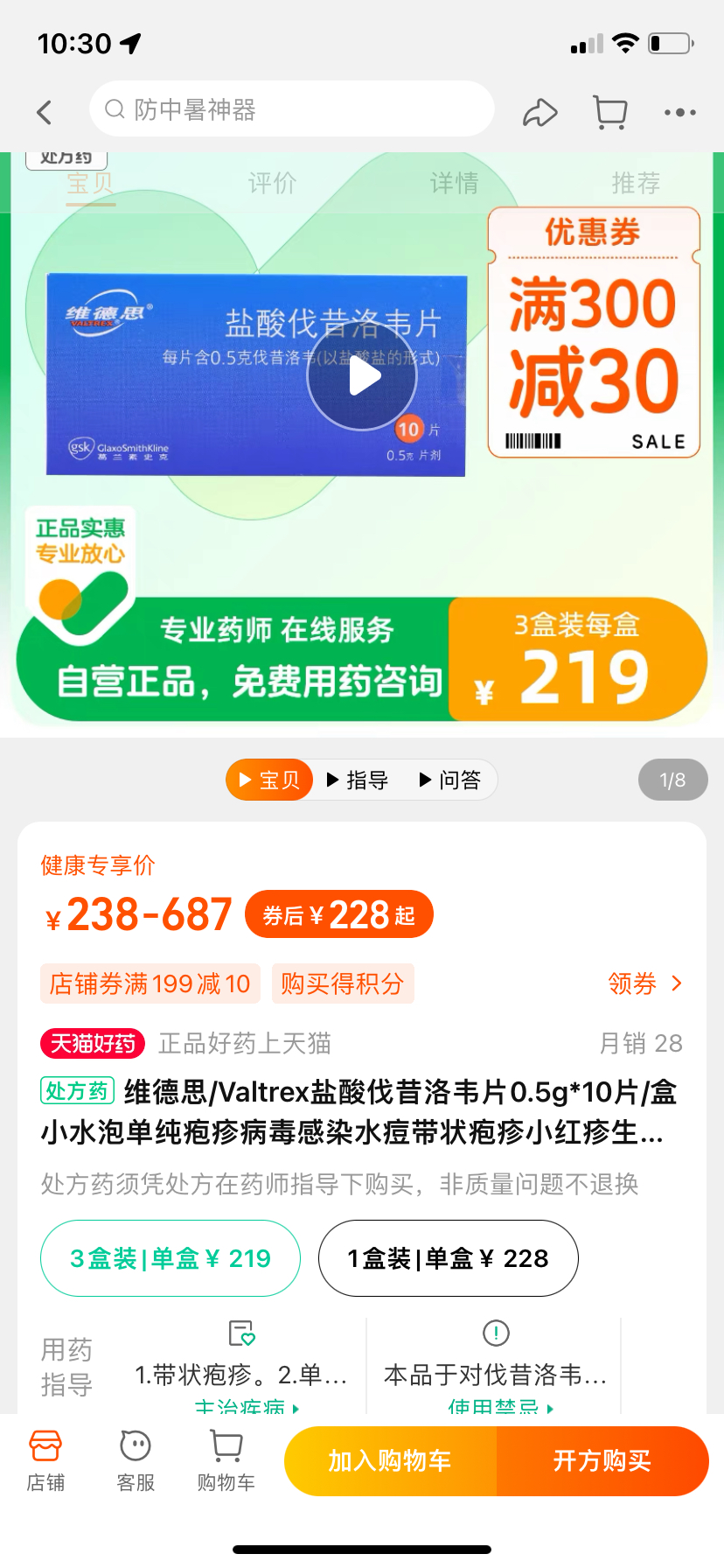This screenshot has width=724, height=1568.
Task: Expand the 使用禁忌 info
Action: click(500, 1407)
